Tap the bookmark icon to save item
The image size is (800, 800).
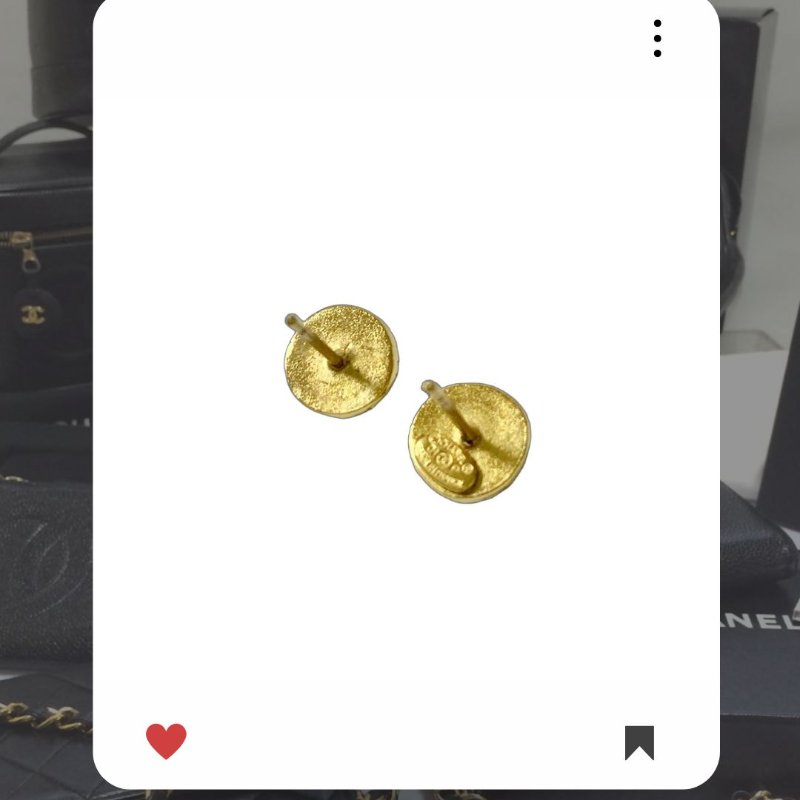(639, 742)
